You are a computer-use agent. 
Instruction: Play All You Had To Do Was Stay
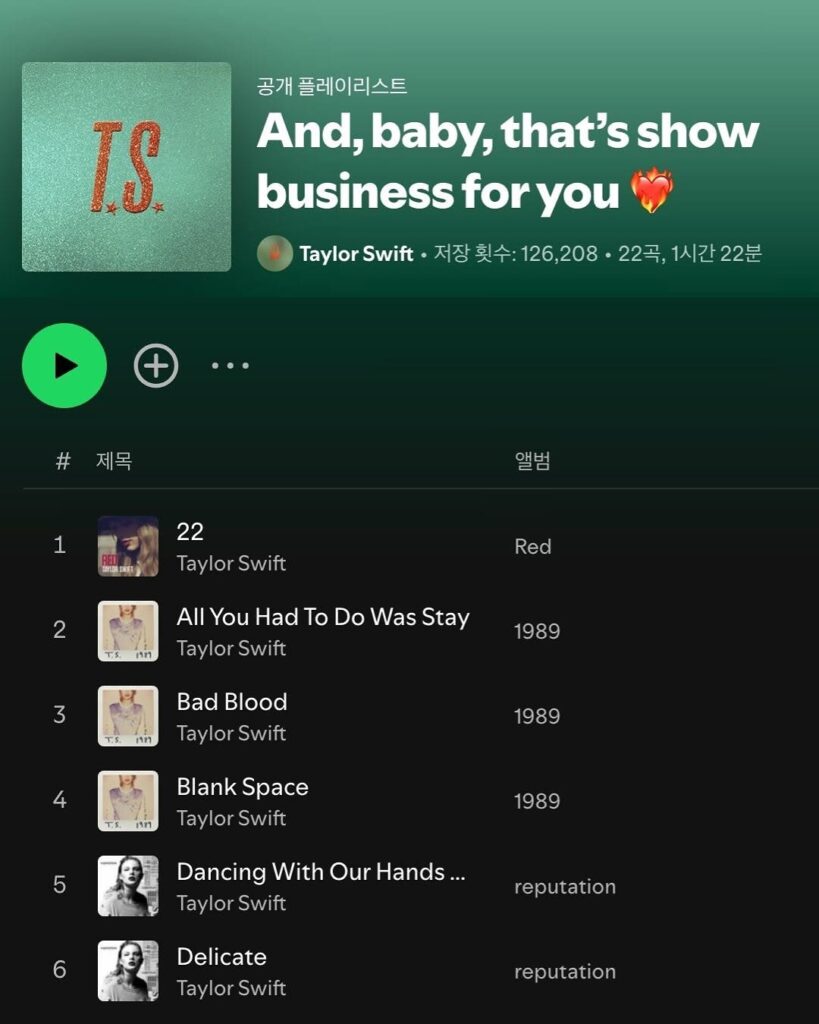[322, 617]
